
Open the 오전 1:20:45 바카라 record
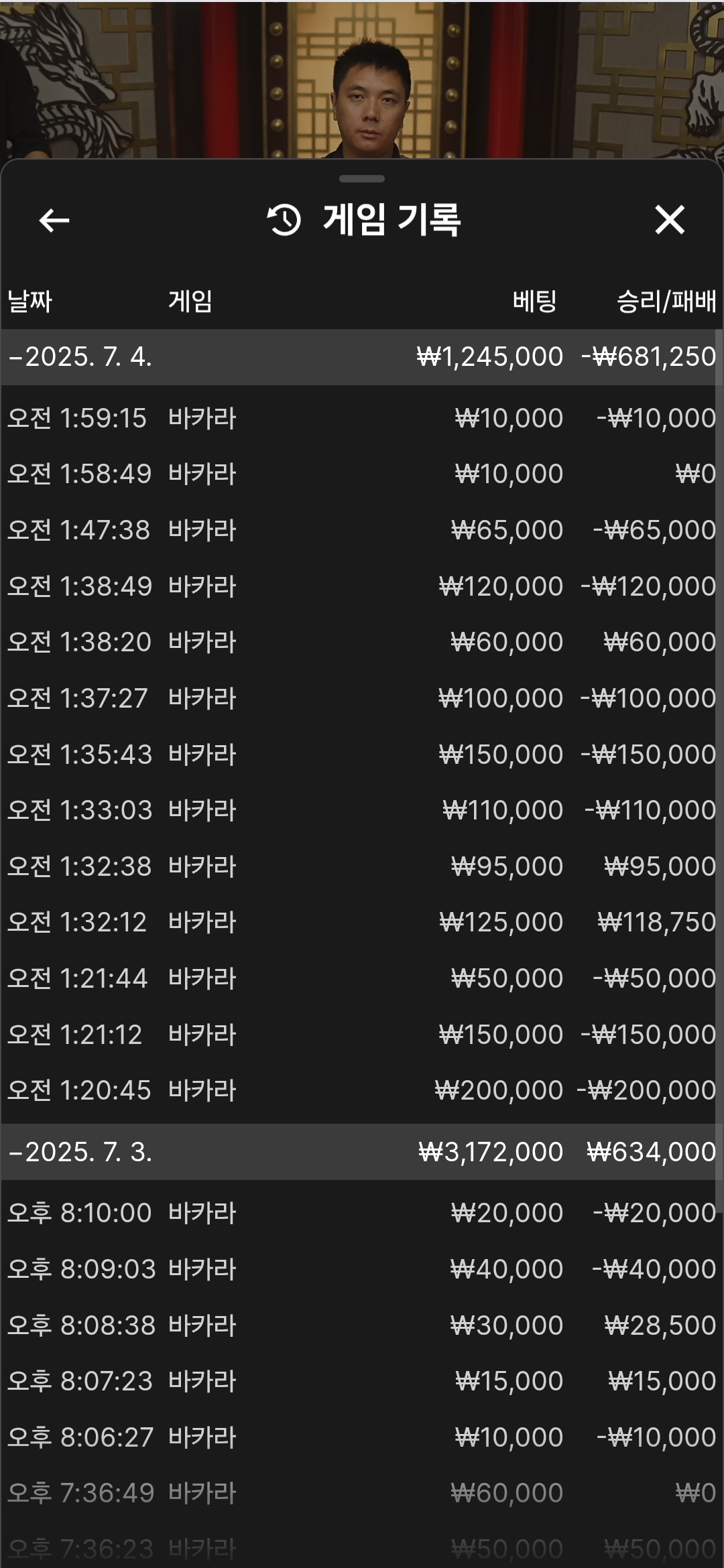[x=362, y=1090]
